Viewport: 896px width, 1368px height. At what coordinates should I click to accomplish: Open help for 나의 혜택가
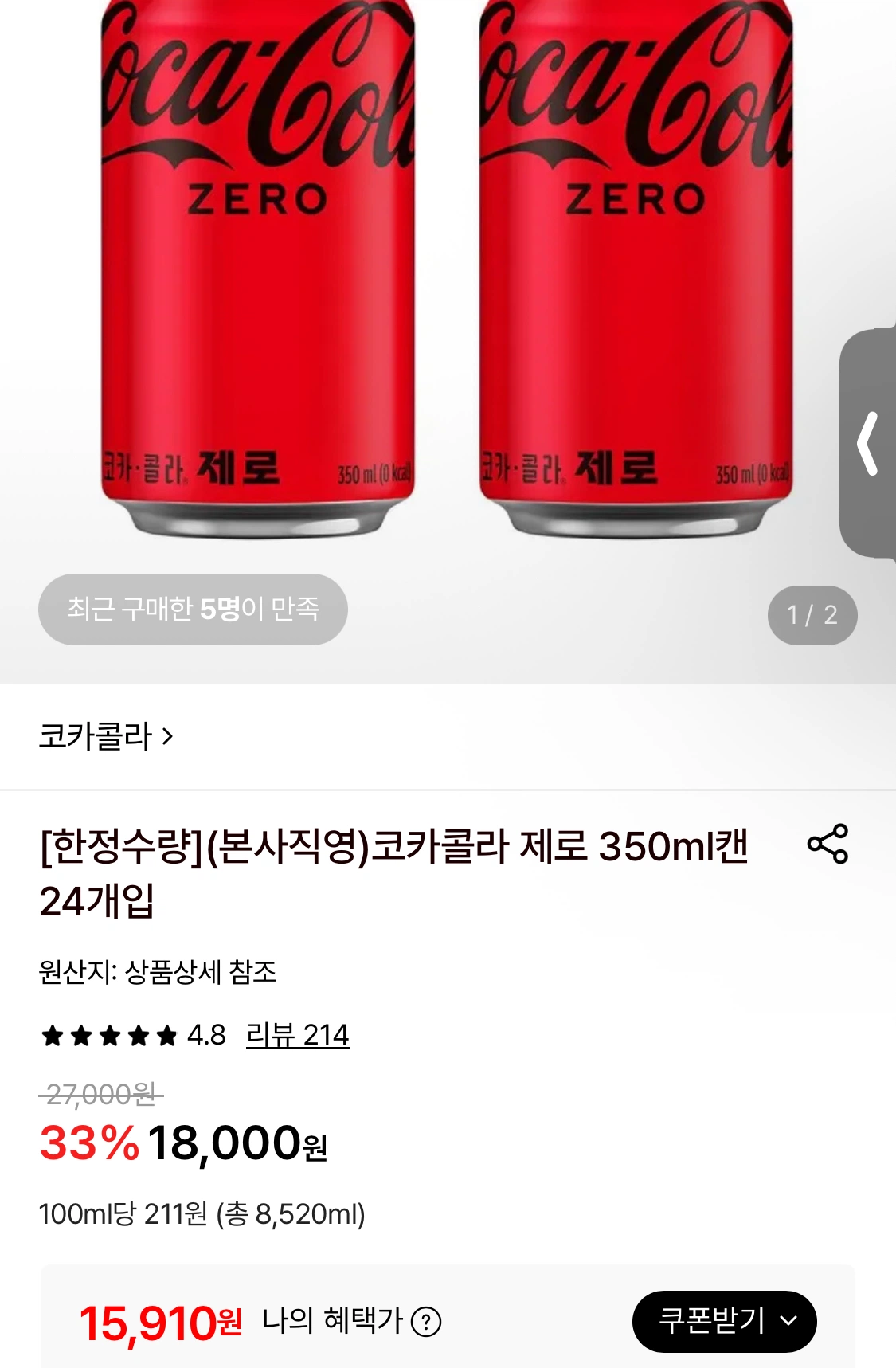click(x=426, y=1322)
